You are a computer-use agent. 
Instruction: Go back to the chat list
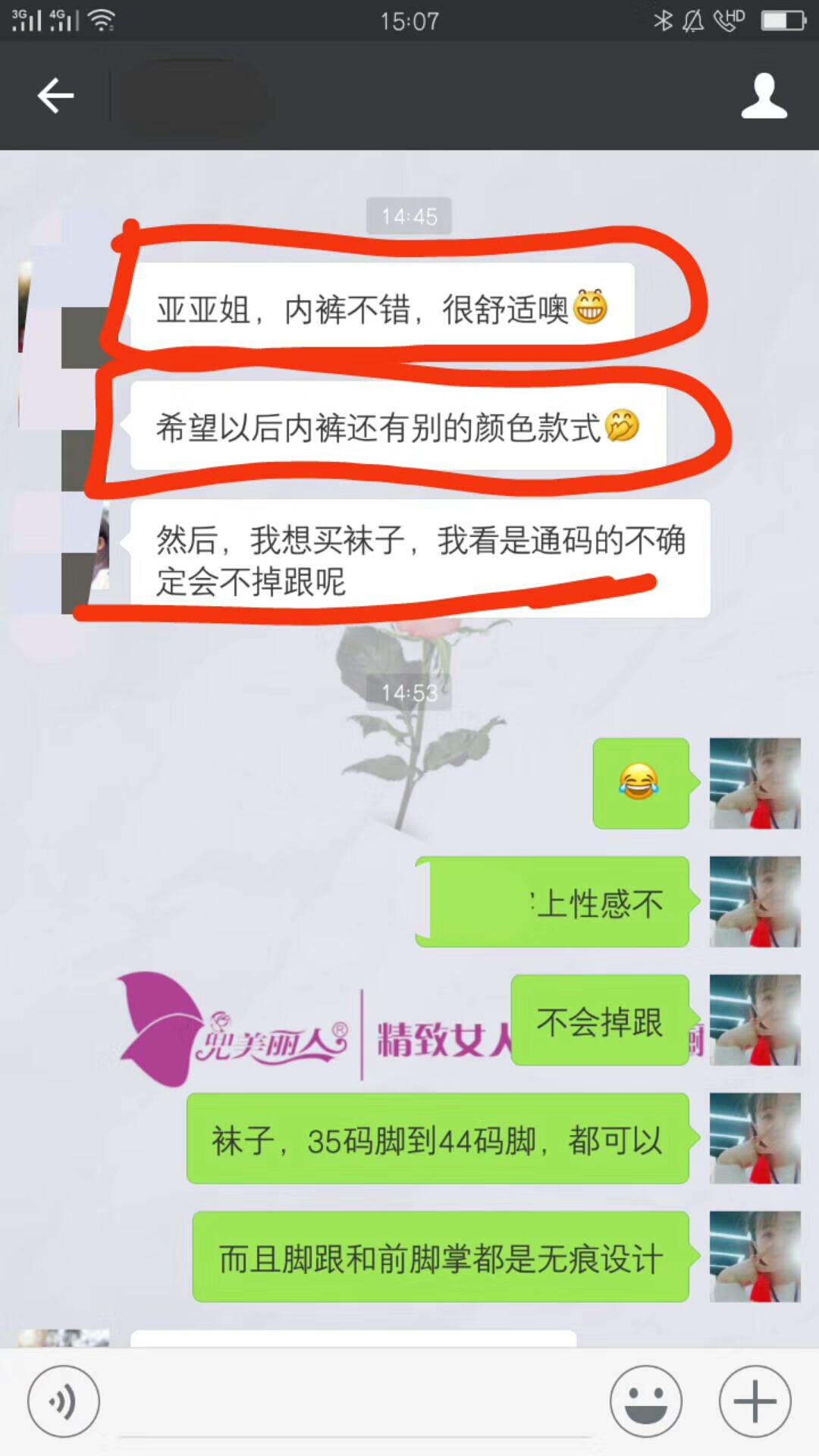click(55, 96)
